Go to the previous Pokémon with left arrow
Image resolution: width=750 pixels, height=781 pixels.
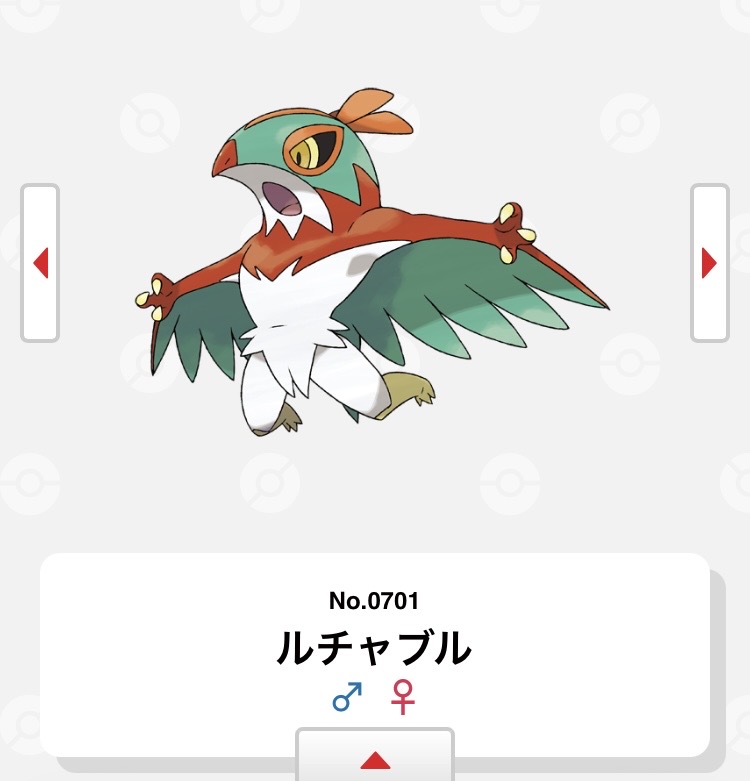(40, 263)
